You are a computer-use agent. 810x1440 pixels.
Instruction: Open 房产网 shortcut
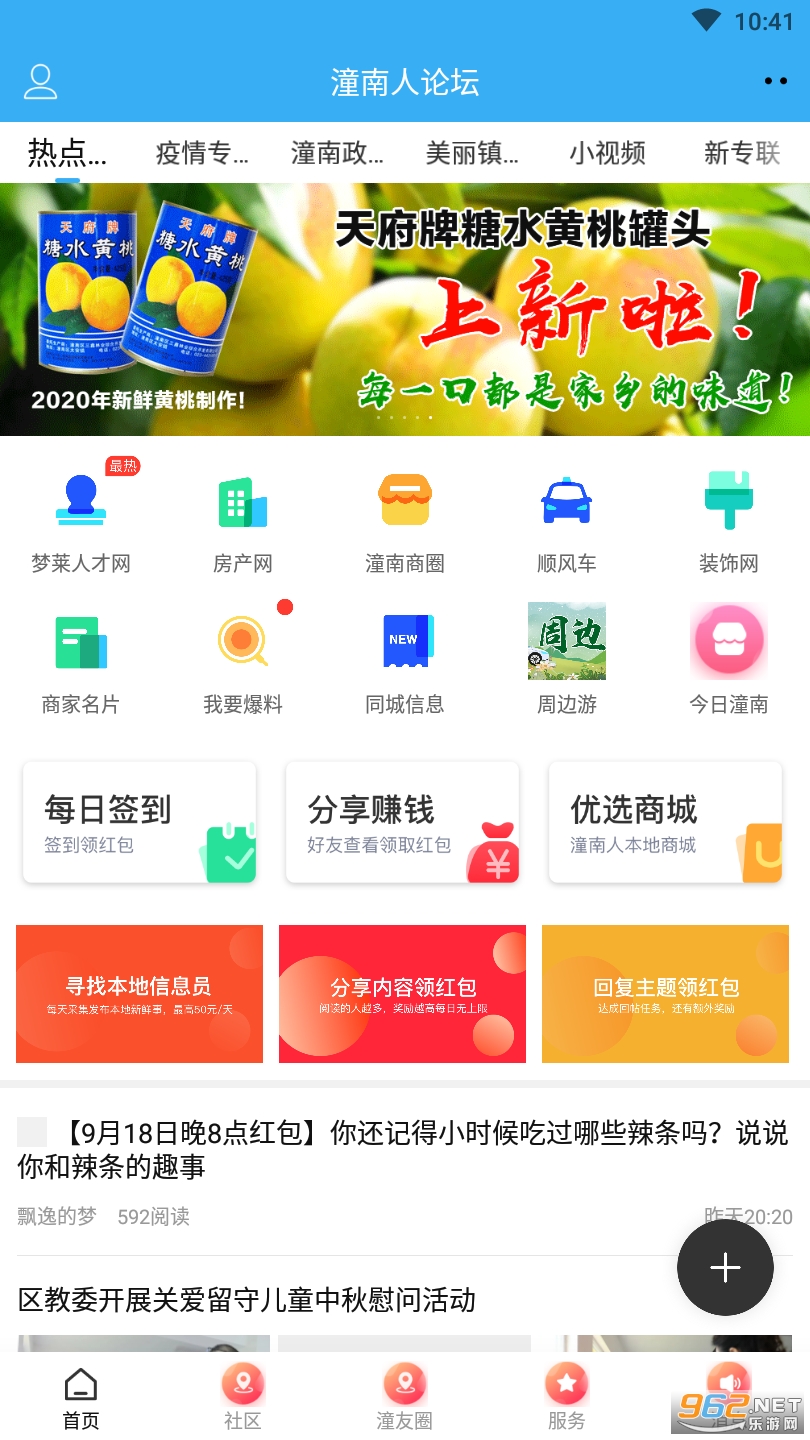pyautogui.click(x=243, y=521)
